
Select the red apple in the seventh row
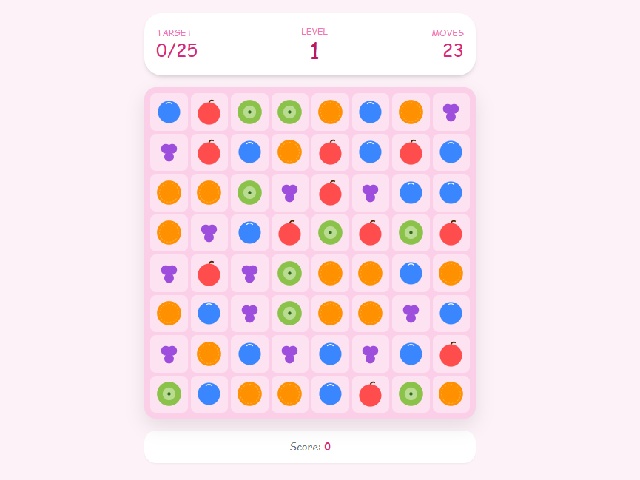click(x=451, y=354)
